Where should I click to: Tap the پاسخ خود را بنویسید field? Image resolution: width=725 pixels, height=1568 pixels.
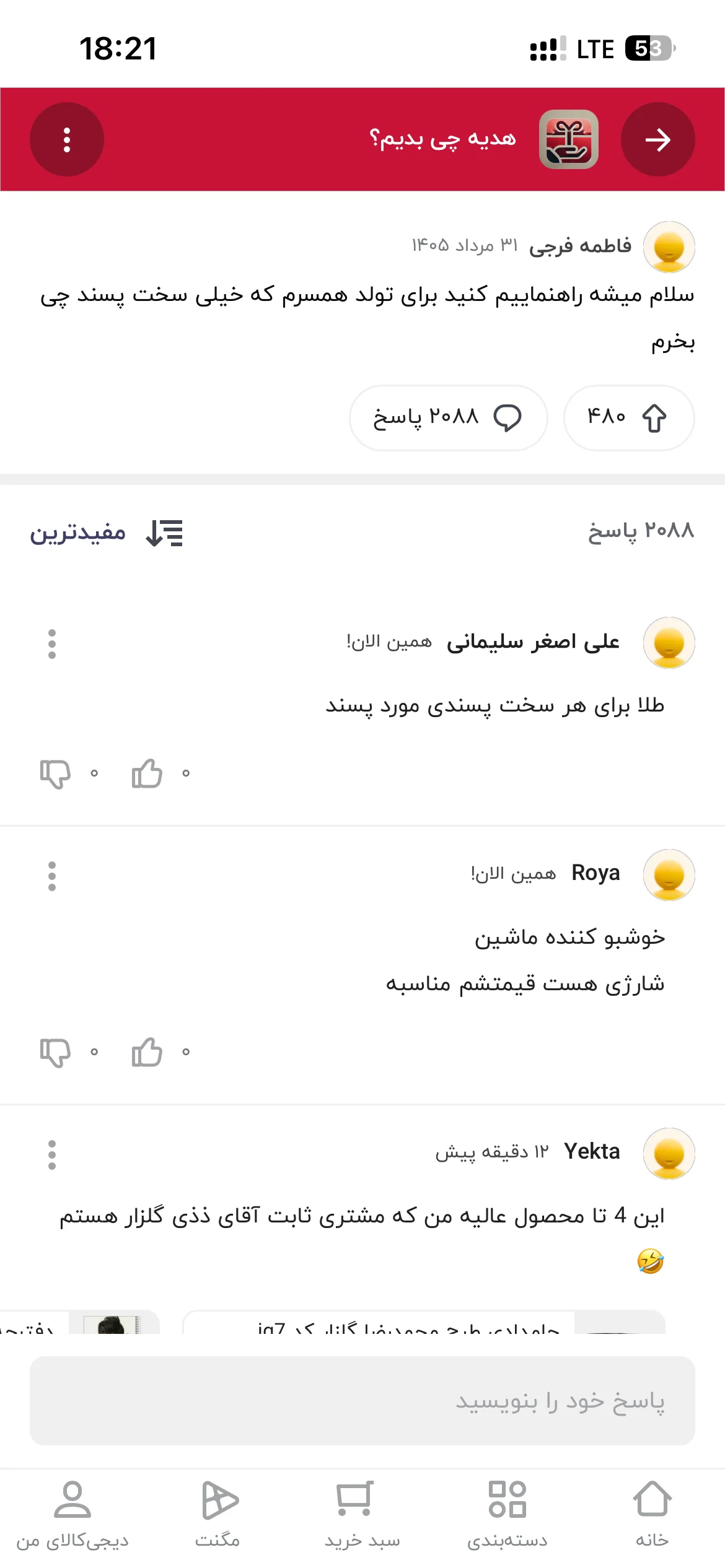[362, 1401]
